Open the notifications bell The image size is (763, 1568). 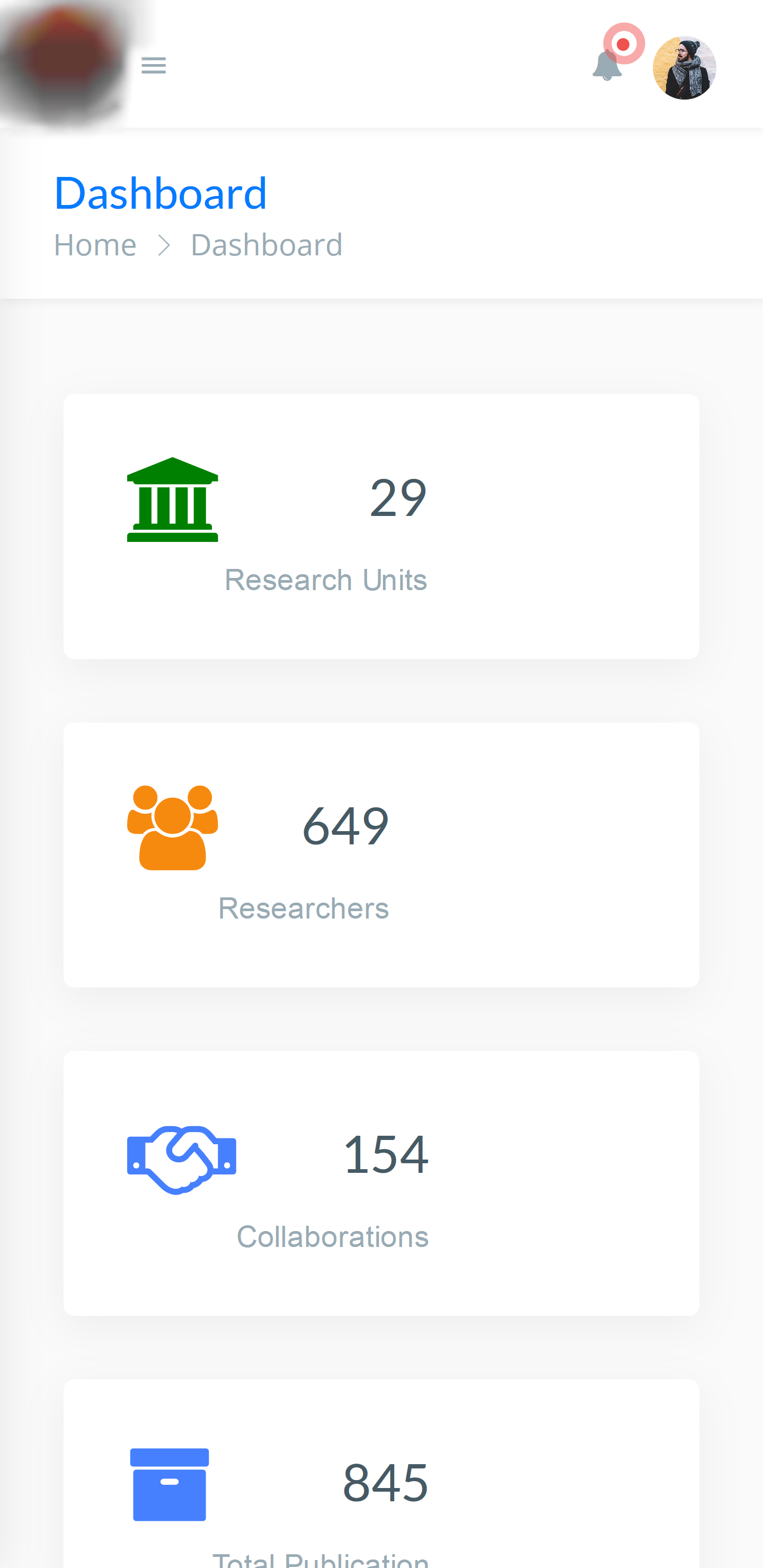tap(607, 65)
